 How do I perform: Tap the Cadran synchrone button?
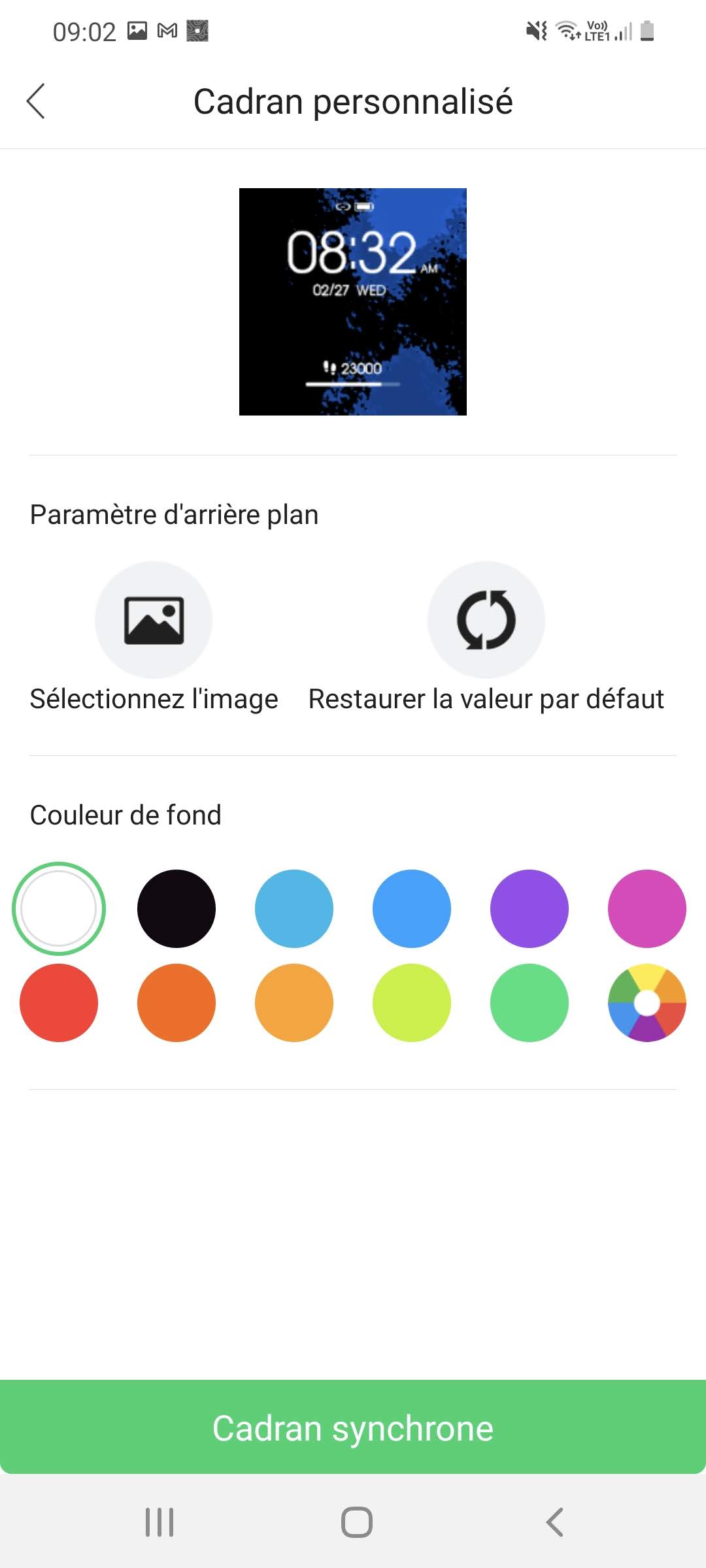pos(353,1428)
